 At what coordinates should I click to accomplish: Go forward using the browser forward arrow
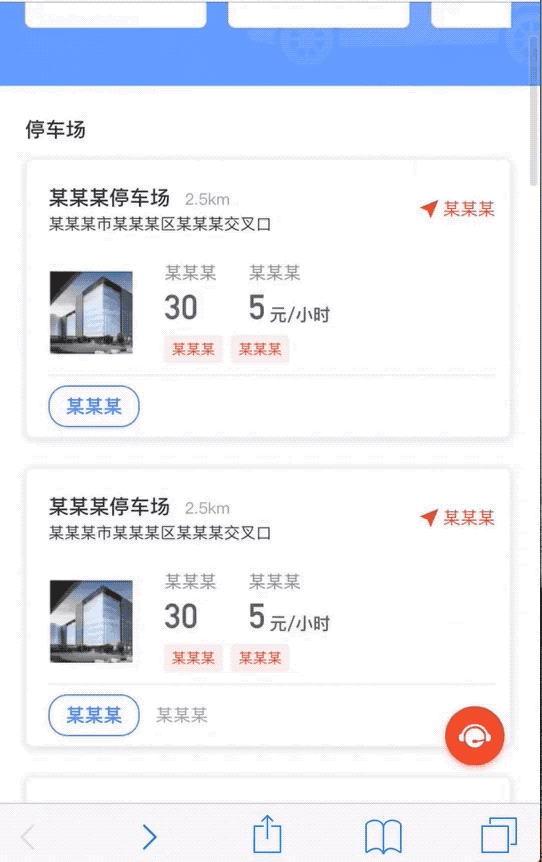click(x=150, y=837)
